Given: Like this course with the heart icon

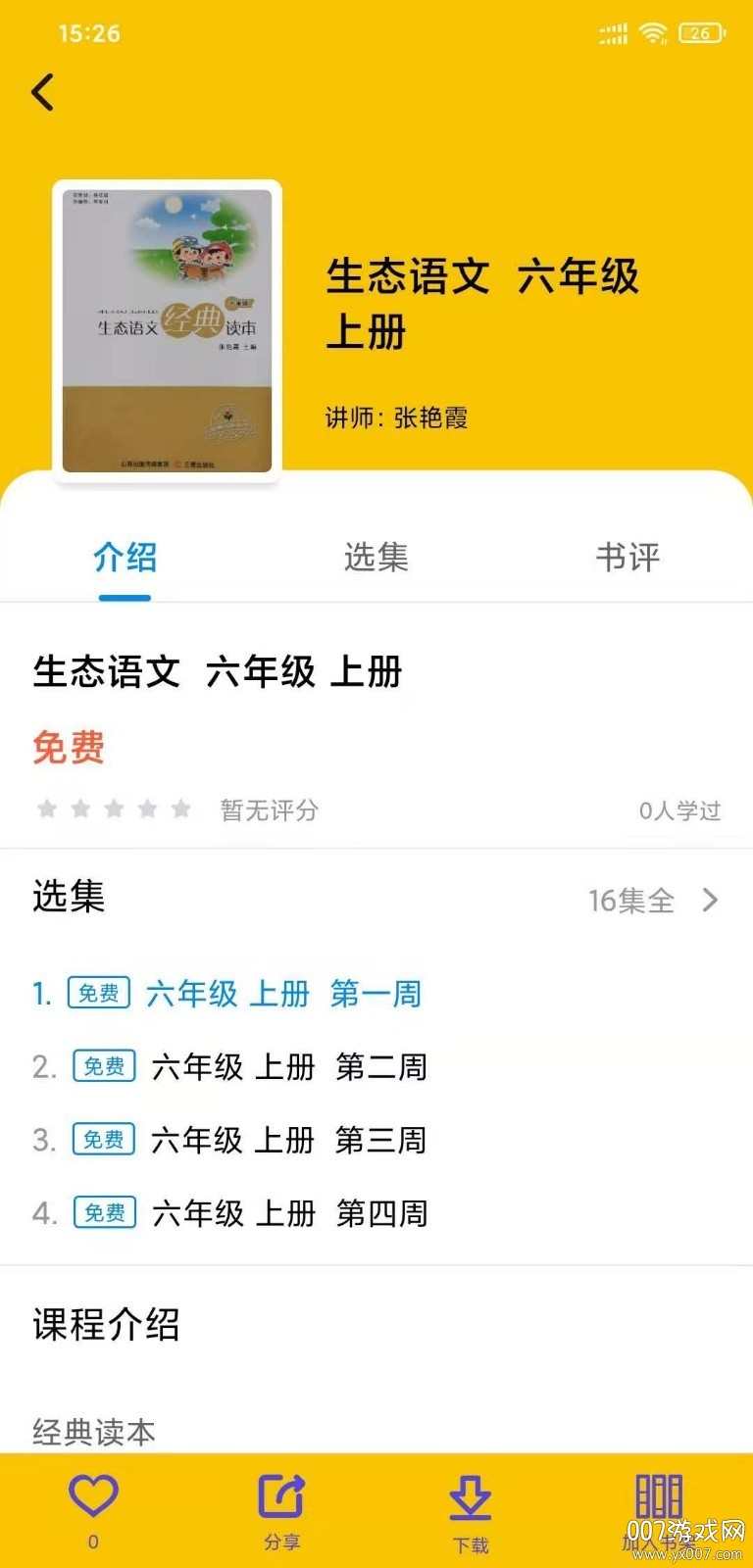Looking at the screenshot, I should coord(93,1499).
